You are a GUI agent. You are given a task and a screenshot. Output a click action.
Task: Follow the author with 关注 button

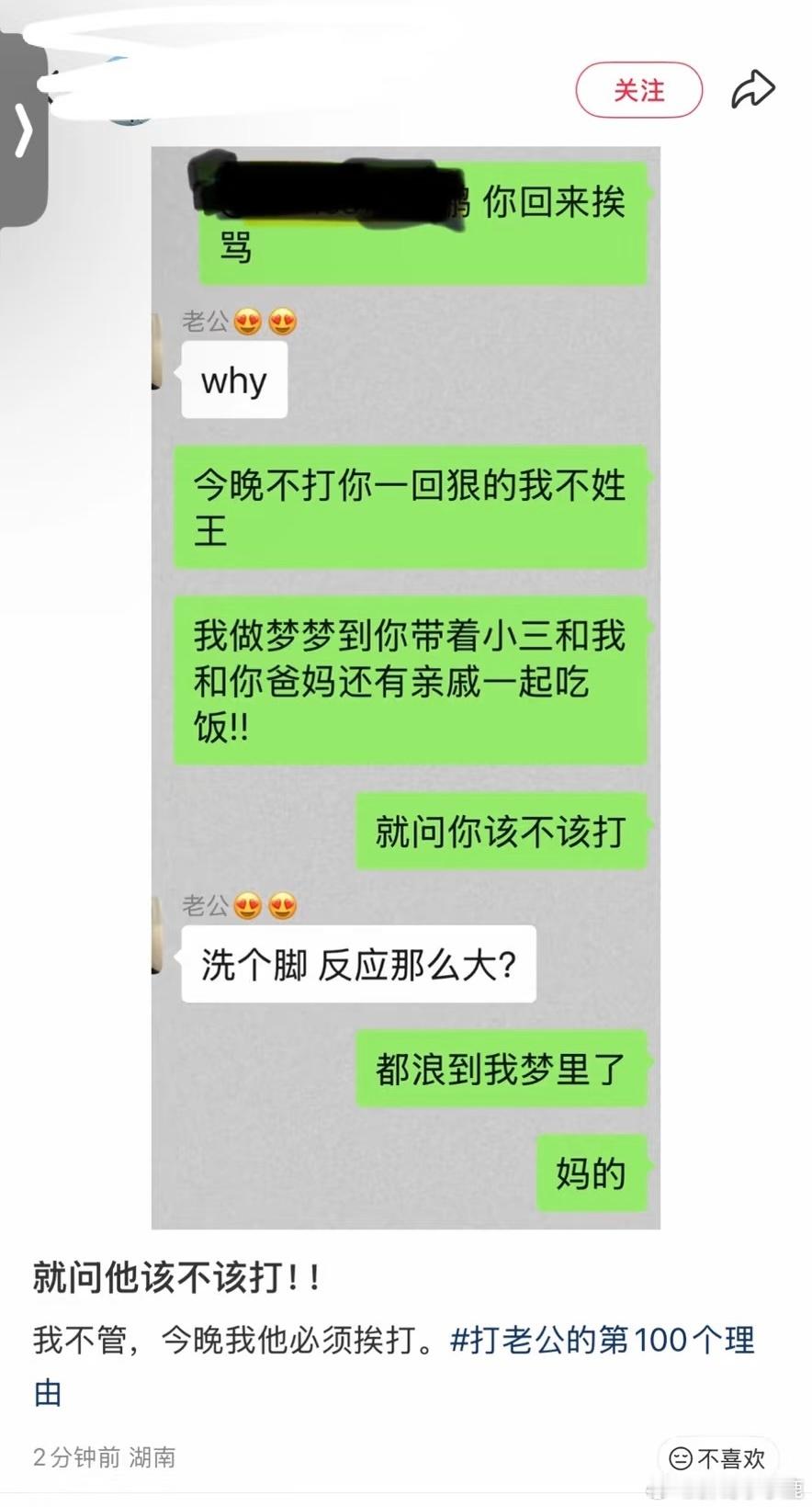(638, 90)
